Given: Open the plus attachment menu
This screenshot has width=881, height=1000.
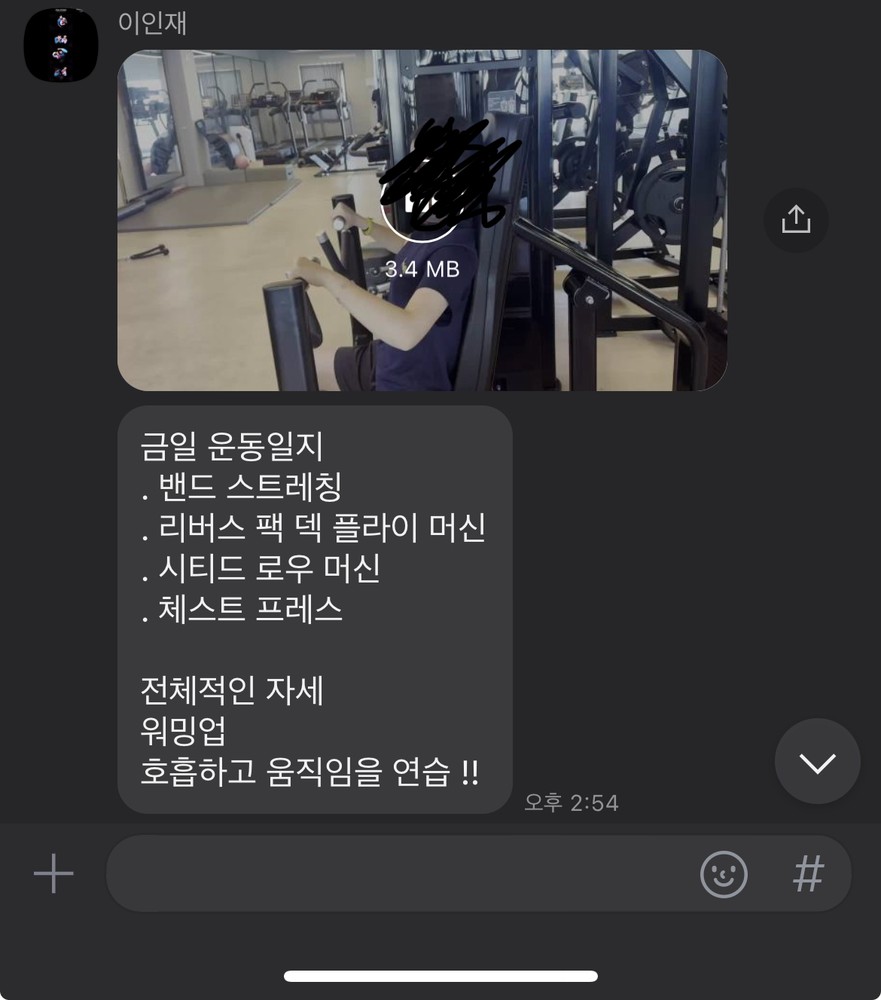Looking at the screenshot, I should 54,874.
